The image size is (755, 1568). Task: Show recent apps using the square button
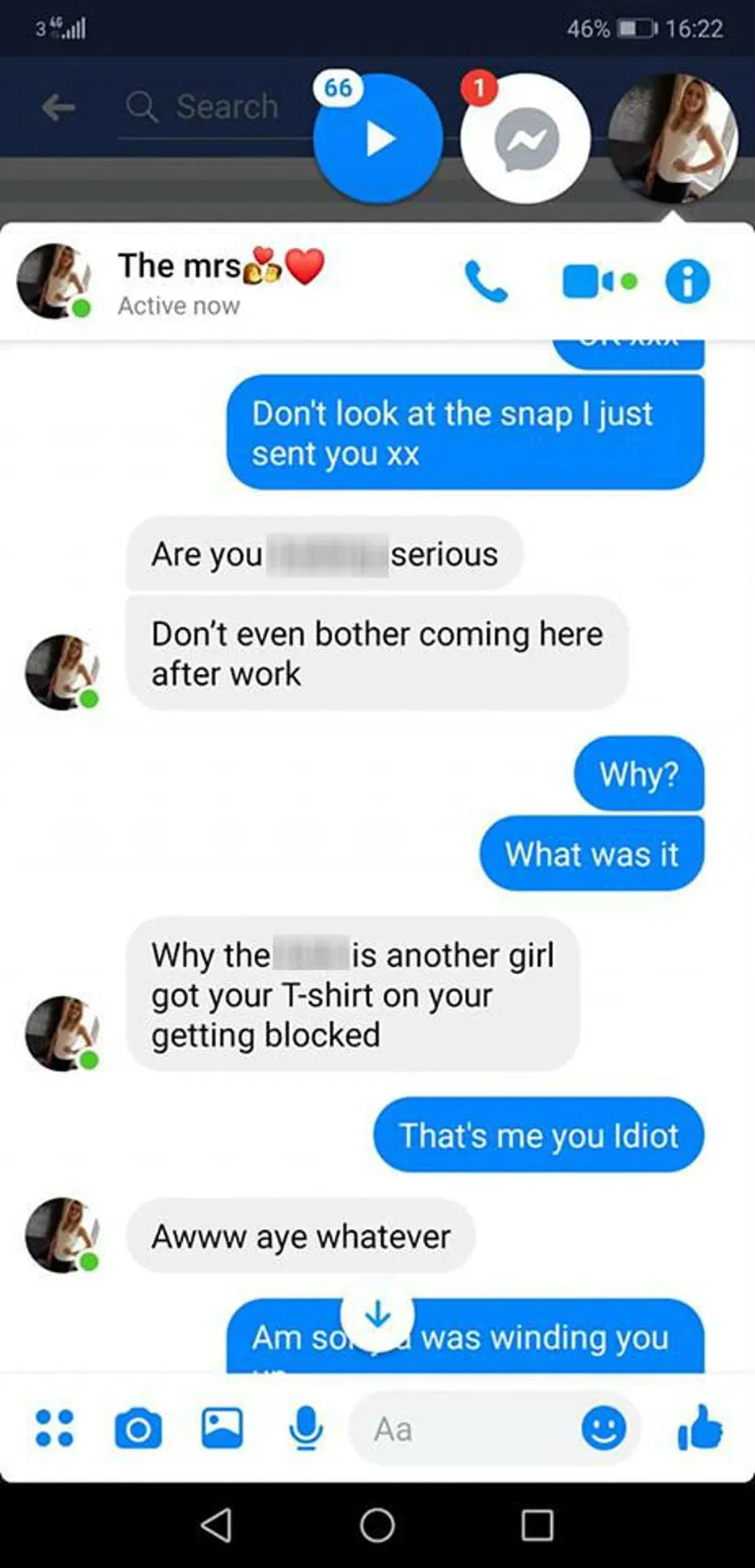tap(537, 1525)
